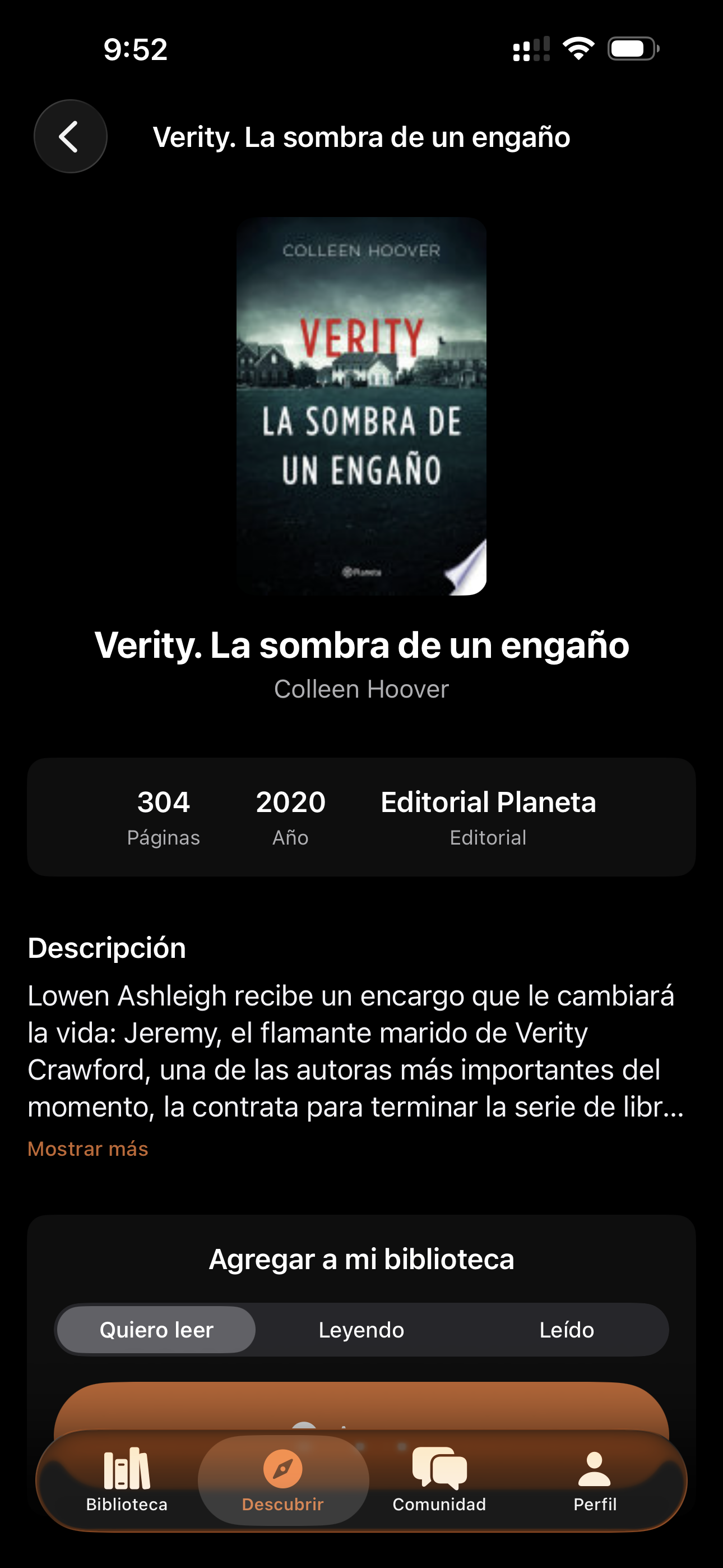Tap the back arrow to return
This screenshot has width=723, height=1568.
[70, 136]
